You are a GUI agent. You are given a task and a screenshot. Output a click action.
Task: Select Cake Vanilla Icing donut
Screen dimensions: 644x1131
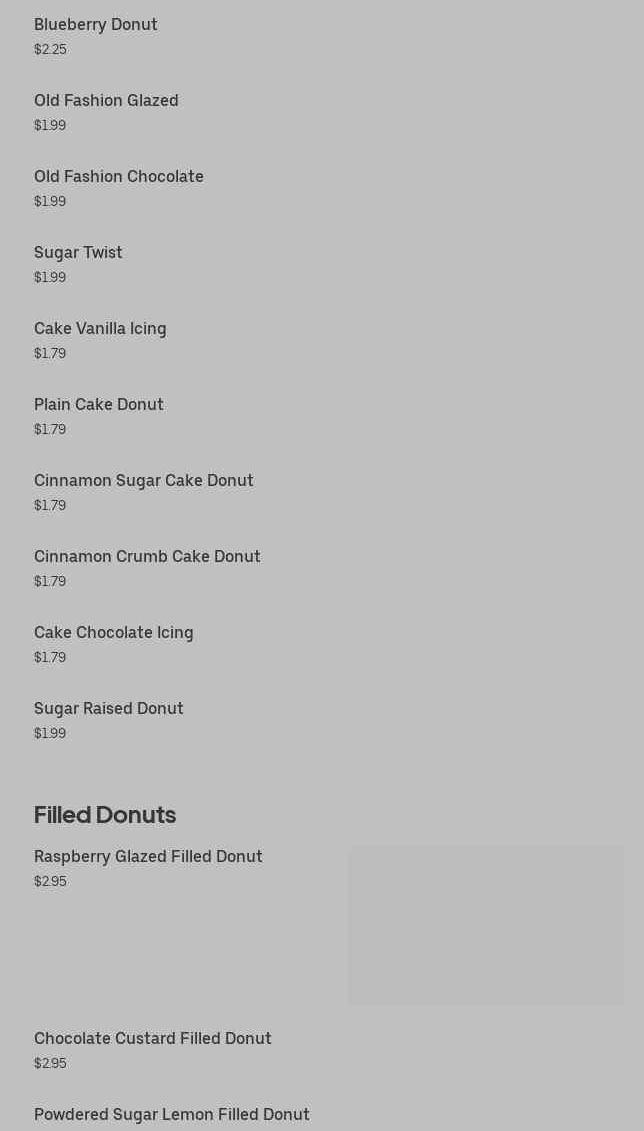pos(100,329)
